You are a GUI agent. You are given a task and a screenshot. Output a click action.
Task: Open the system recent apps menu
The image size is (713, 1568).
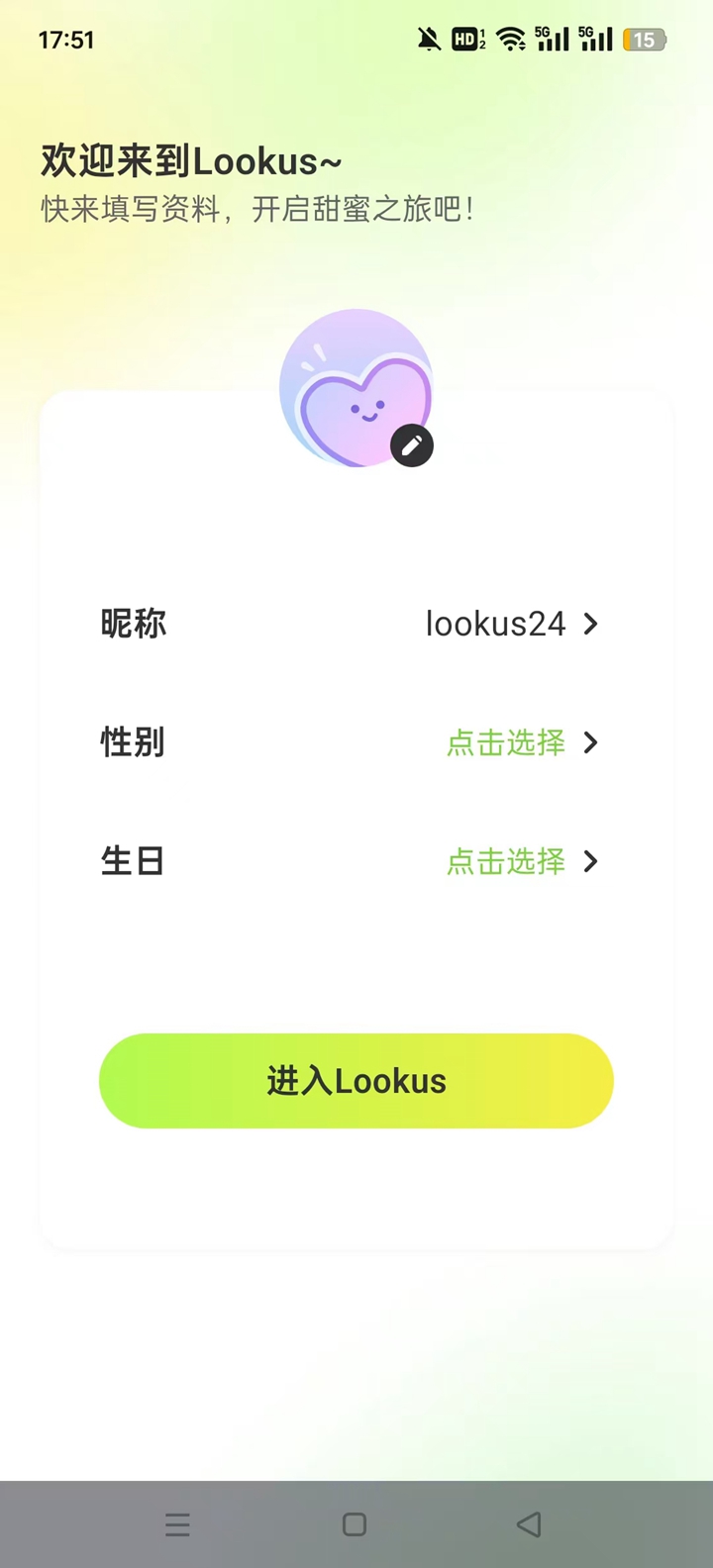pyautogui.click(x=177, y=1524)
